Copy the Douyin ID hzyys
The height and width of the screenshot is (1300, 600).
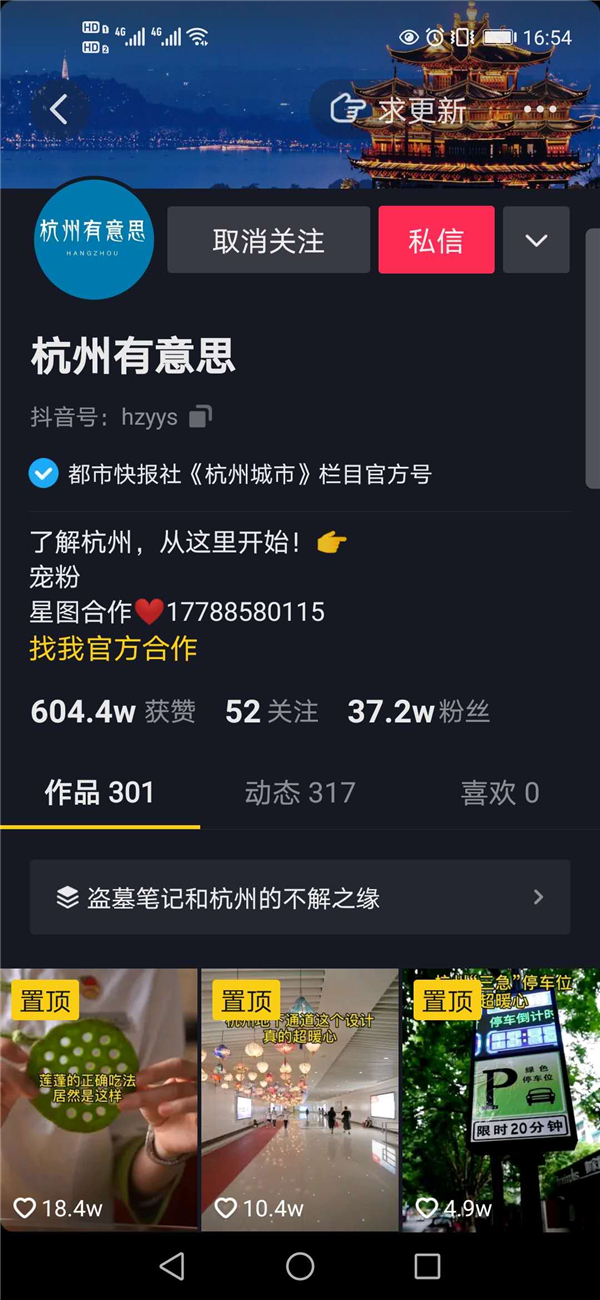201,416
